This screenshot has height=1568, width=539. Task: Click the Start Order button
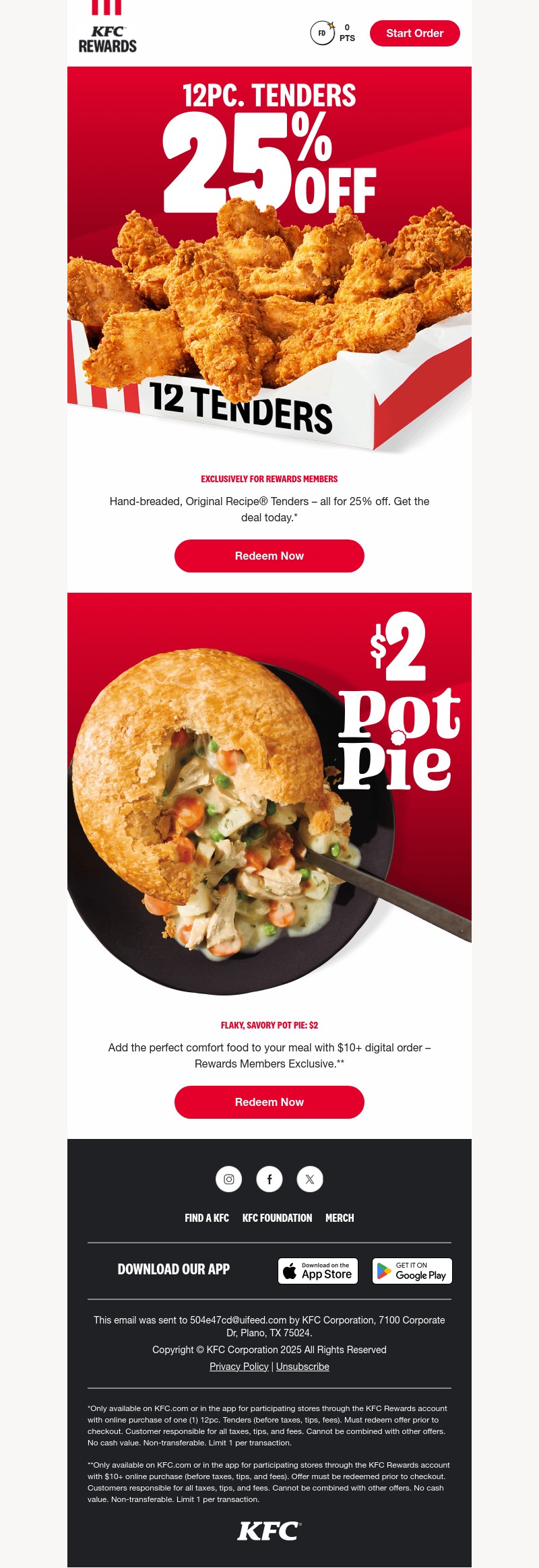click(414, 32)
